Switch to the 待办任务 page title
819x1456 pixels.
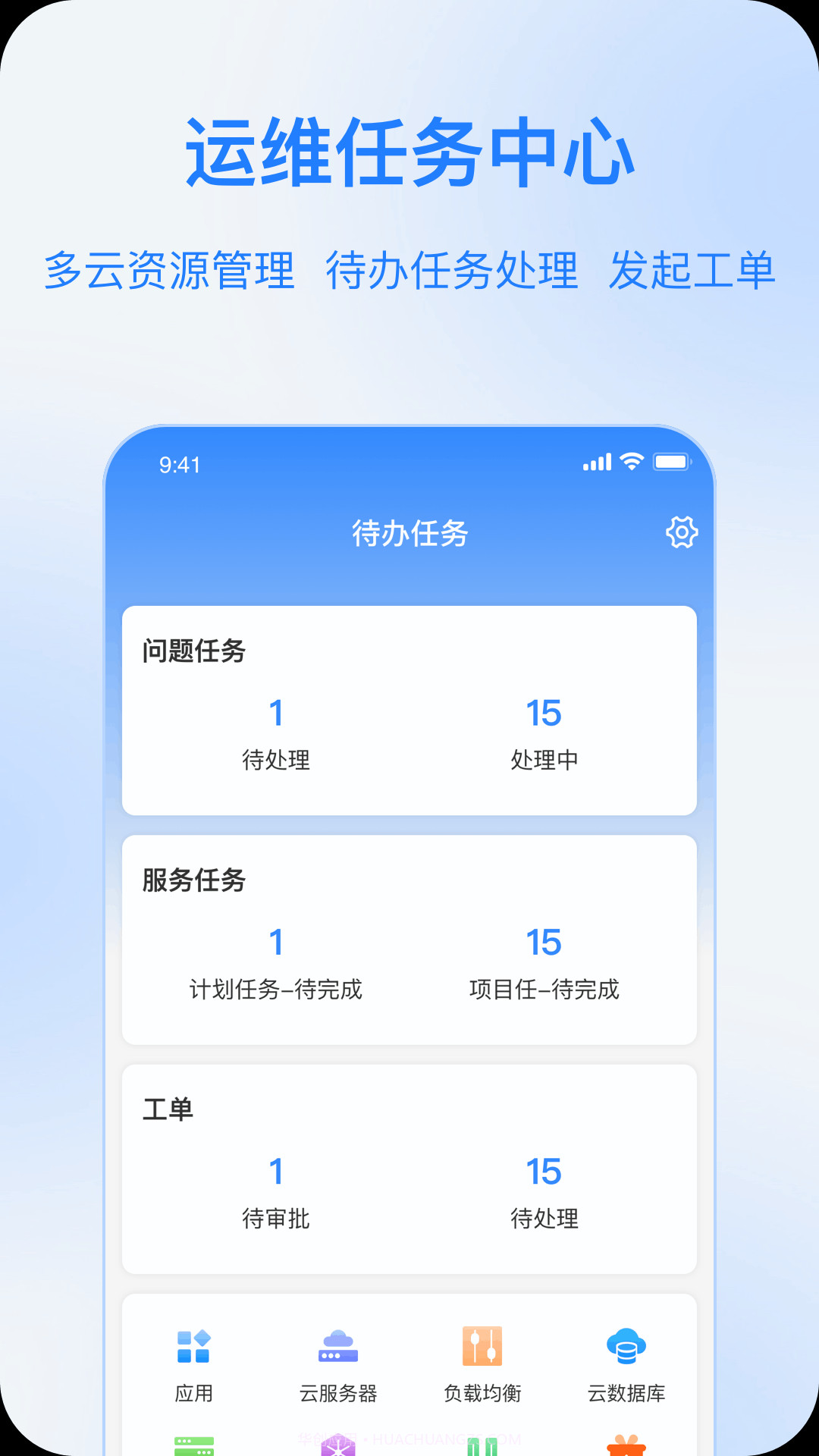(x=409, y=532)
